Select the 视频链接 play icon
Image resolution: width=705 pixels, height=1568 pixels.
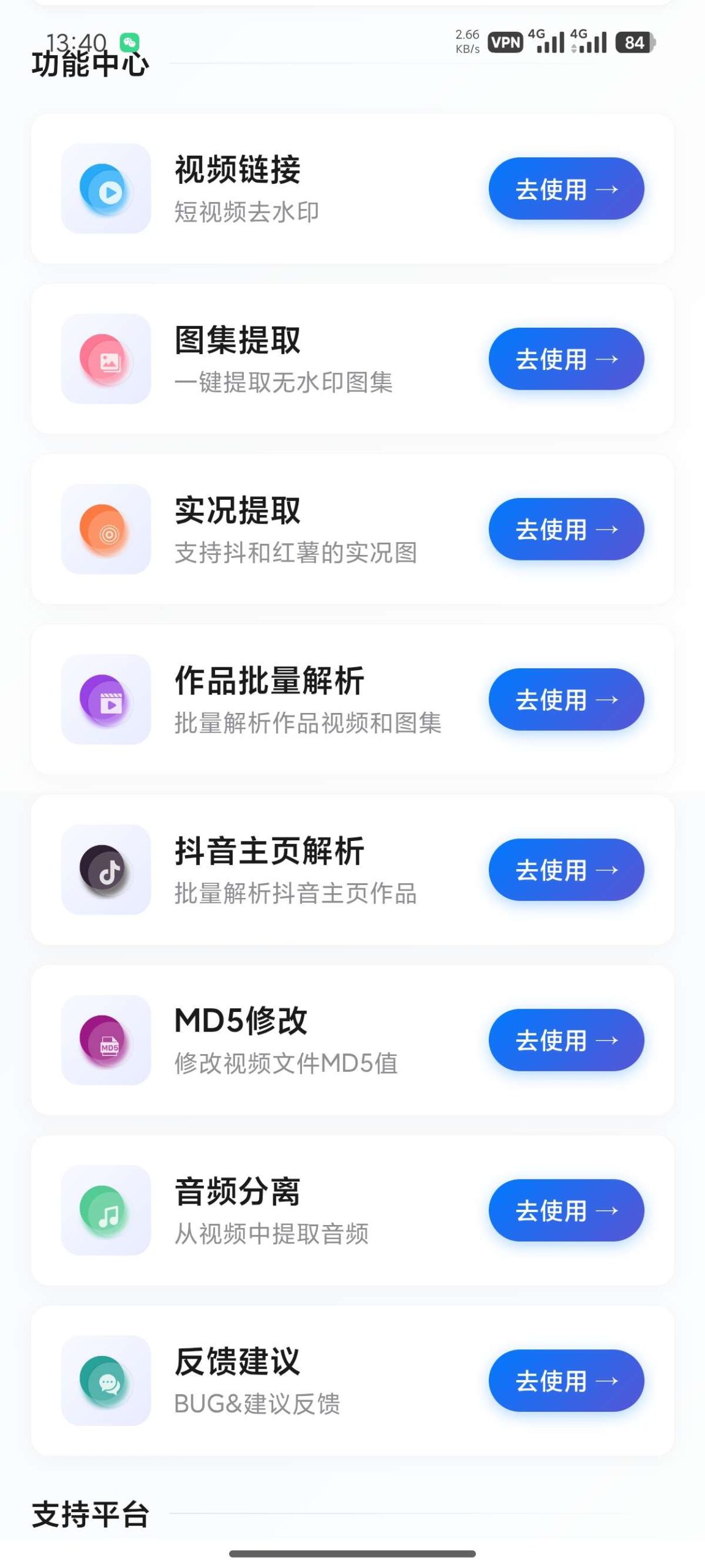coord(107,189)
